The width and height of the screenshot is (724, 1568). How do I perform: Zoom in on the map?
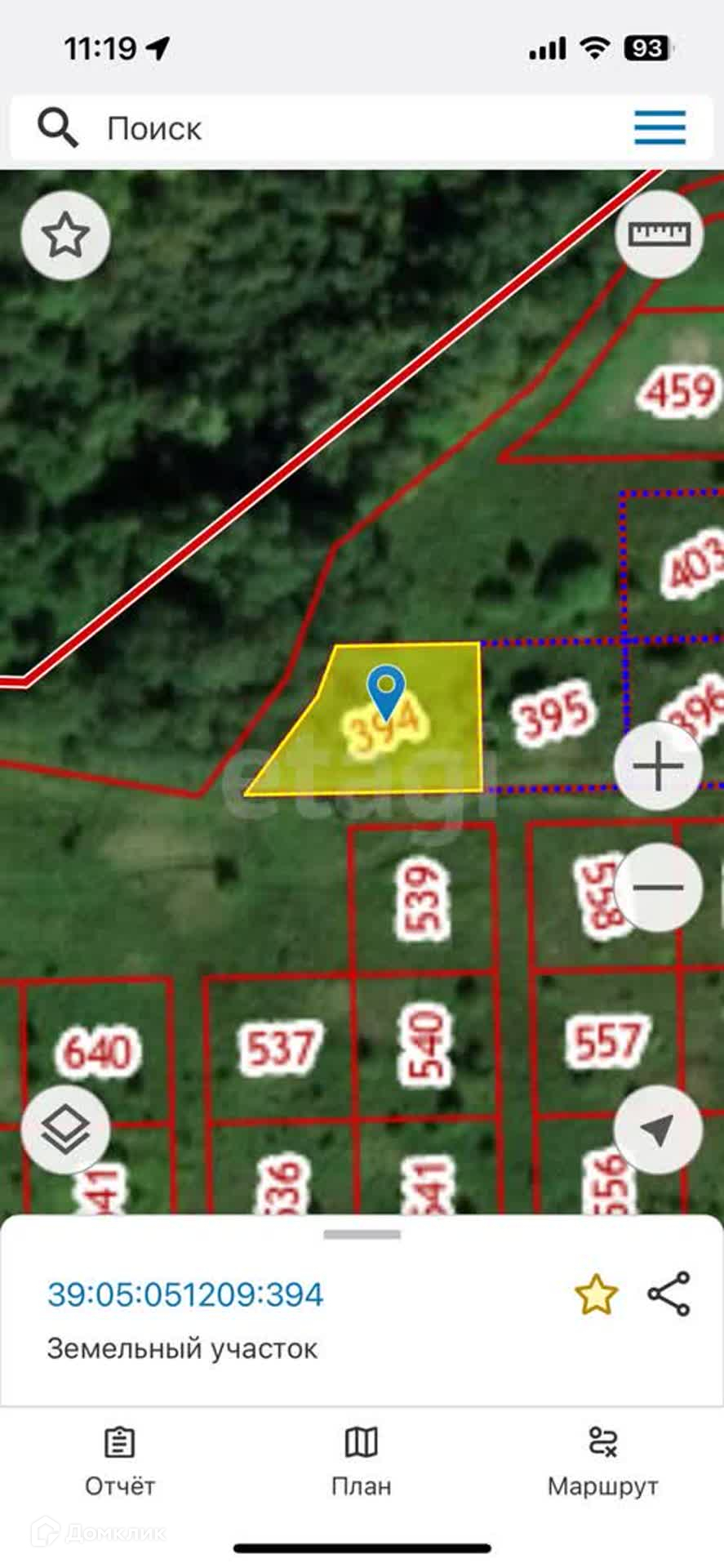pyautogui.click(x=658, y=766)
